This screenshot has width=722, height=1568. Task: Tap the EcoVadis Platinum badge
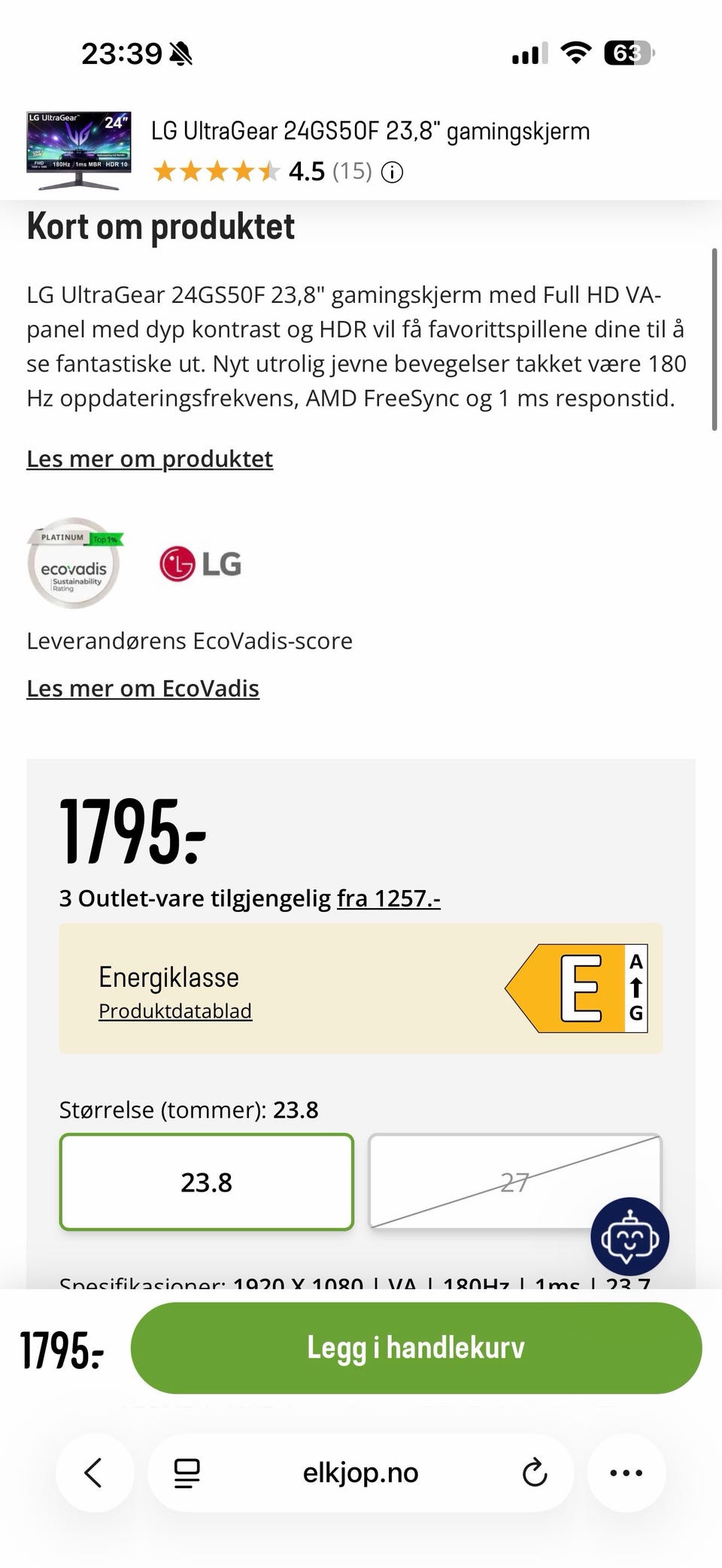coord(73,565)
